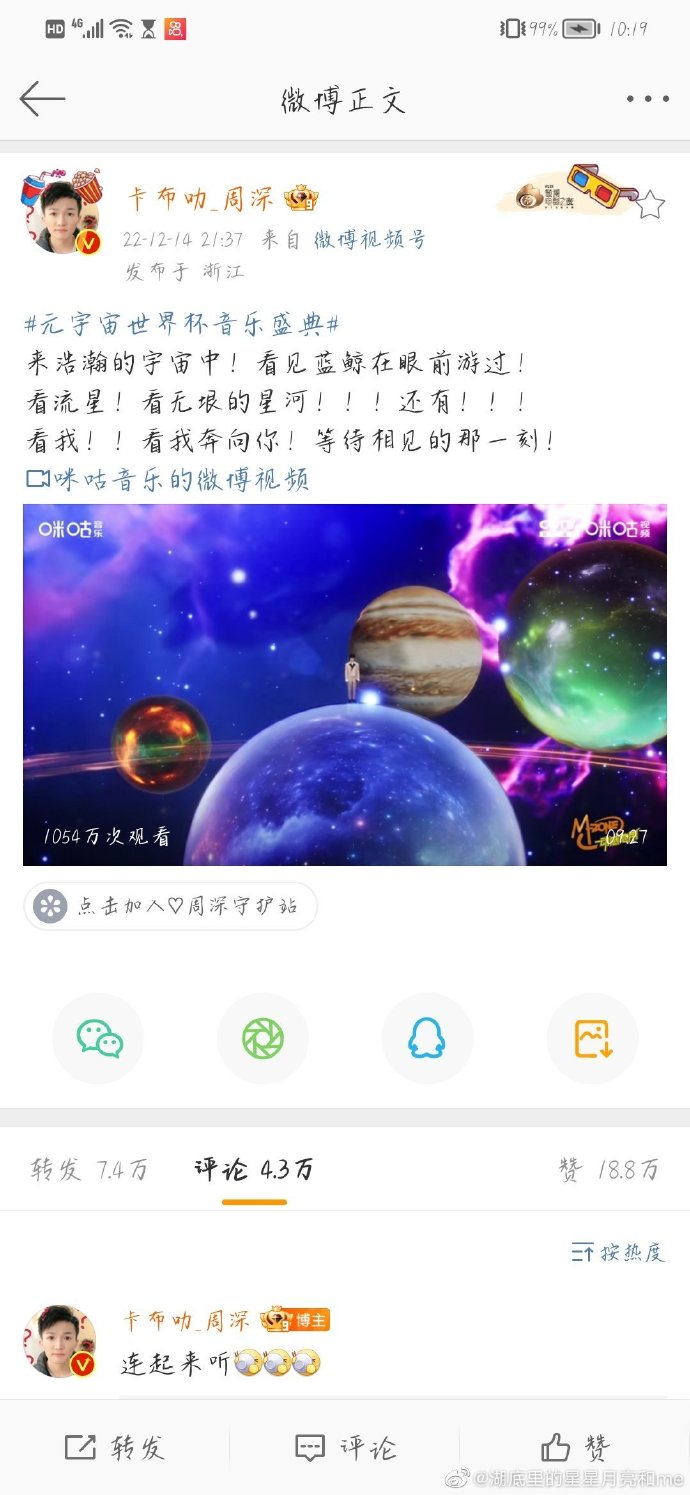Screen dimensions: 690x1495
Task: Repost using the bottom 转发 button
Action: click(x=114, y=1447)
